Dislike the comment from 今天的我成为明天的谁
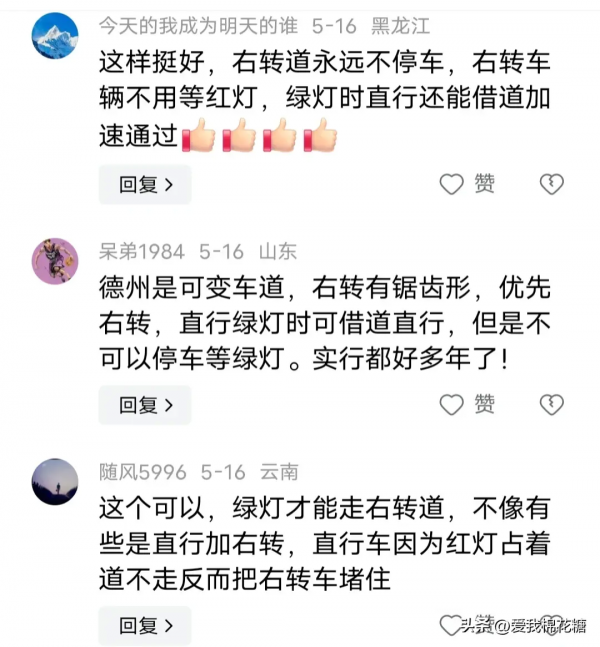Screen dimensions: 600x647 551,184
